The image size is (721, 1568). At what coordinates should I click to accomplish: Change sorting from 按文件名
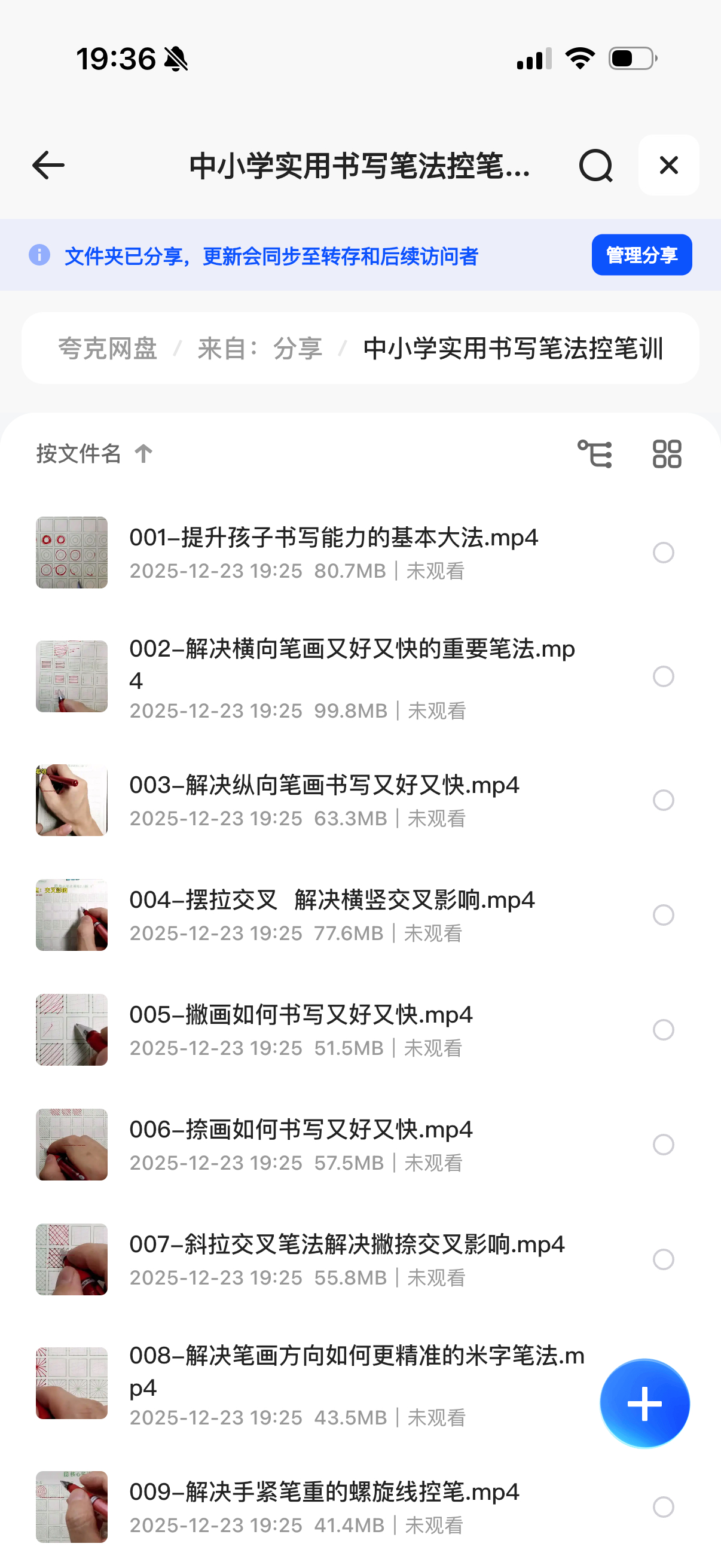94,453
